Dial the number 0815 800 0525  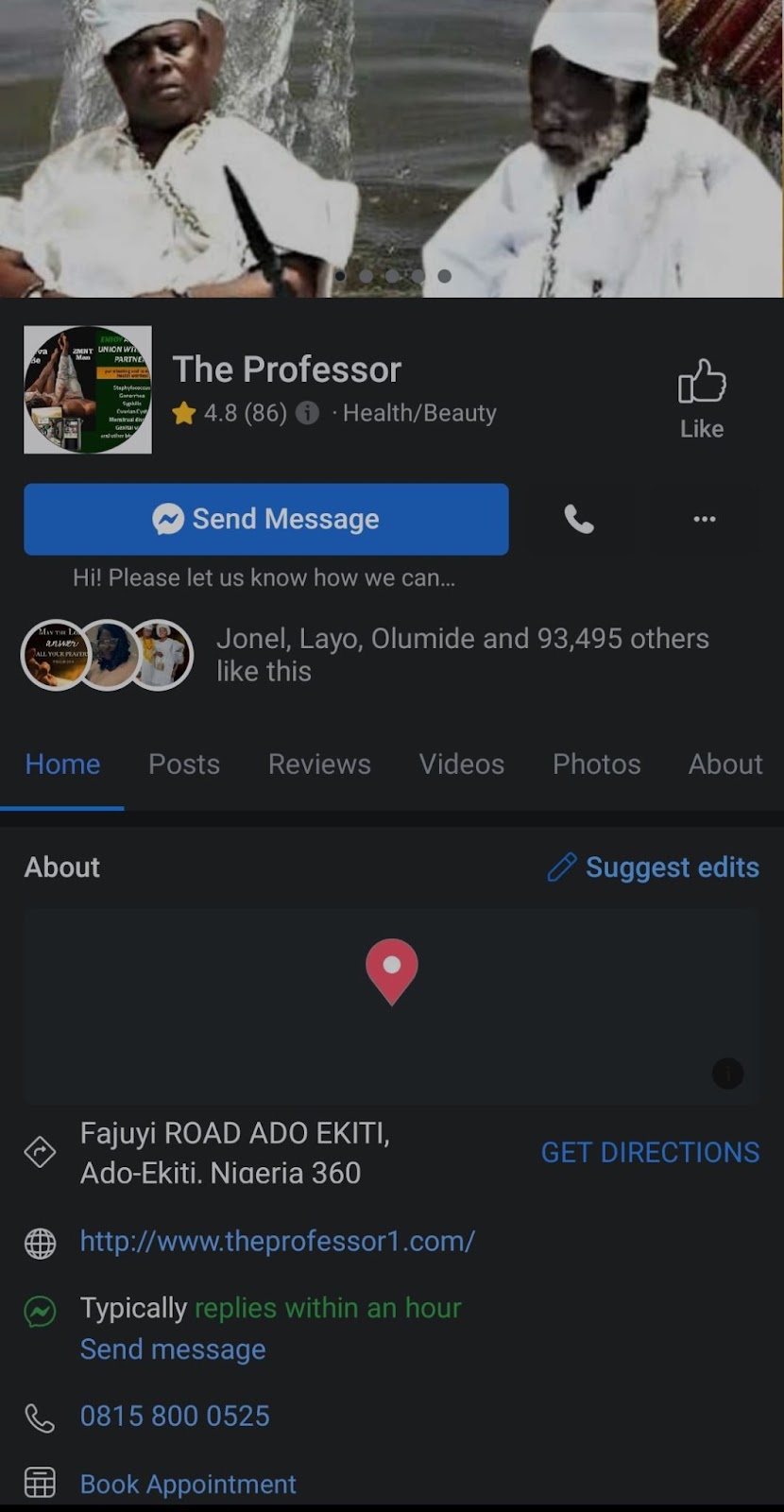pos(175,1416)
